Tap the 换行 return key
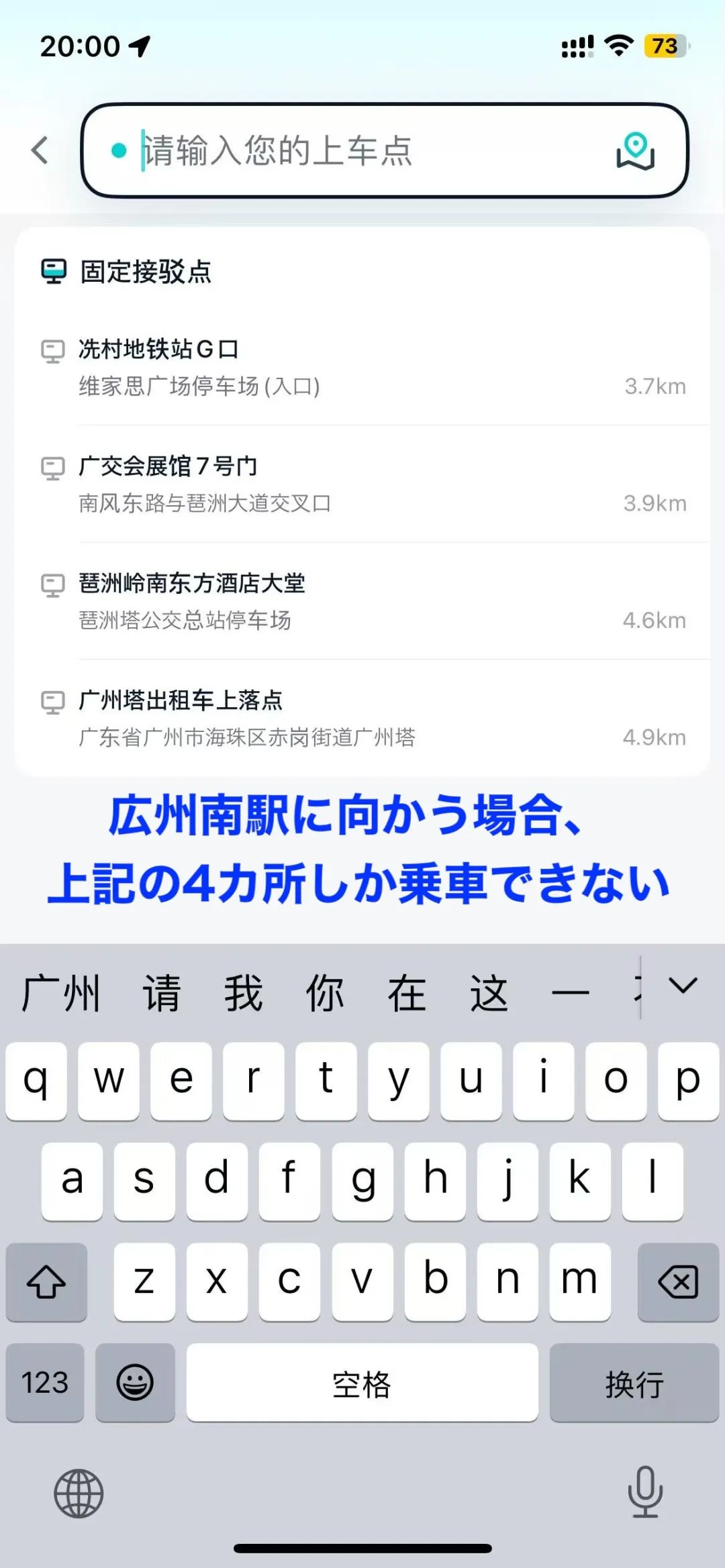The height and width of the screenshot is (1568, 725). [634, 1383]
